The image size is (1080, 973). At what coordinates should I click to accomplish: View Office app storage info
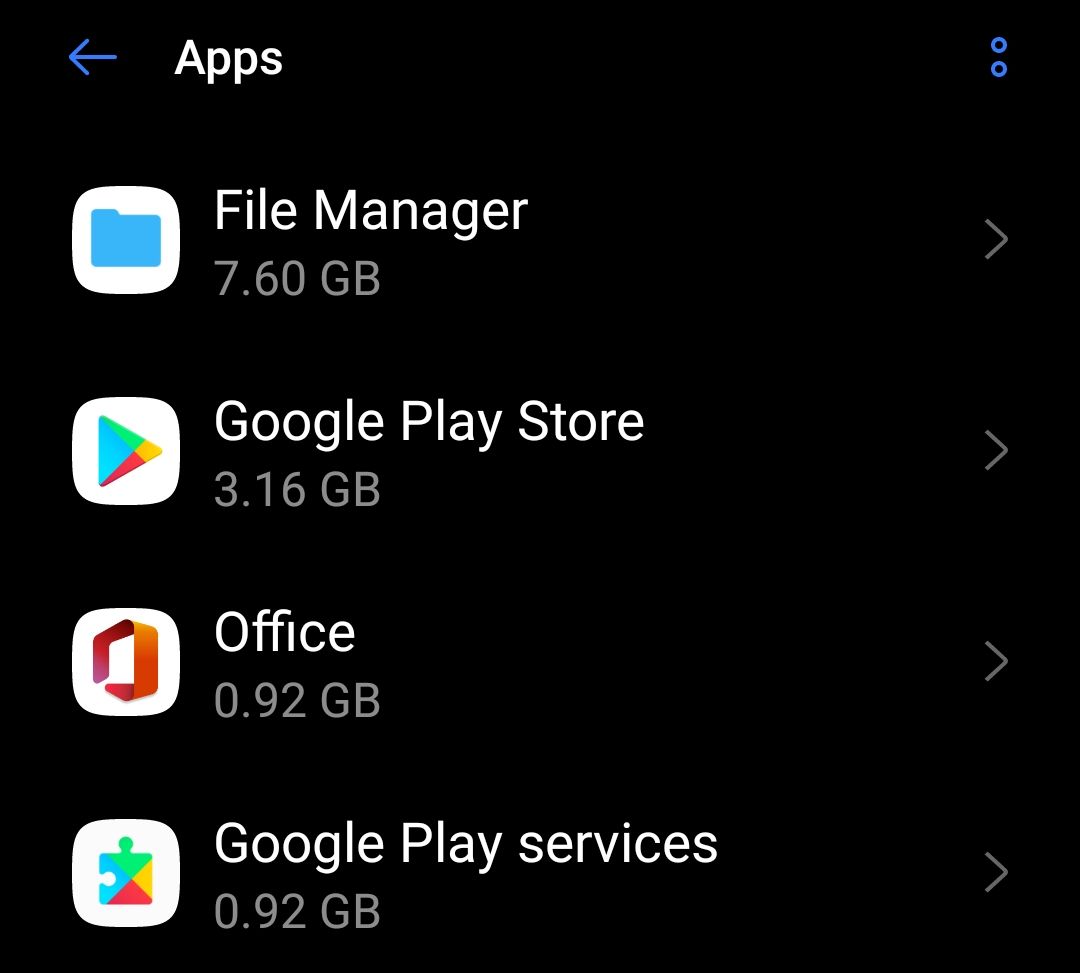540,661
